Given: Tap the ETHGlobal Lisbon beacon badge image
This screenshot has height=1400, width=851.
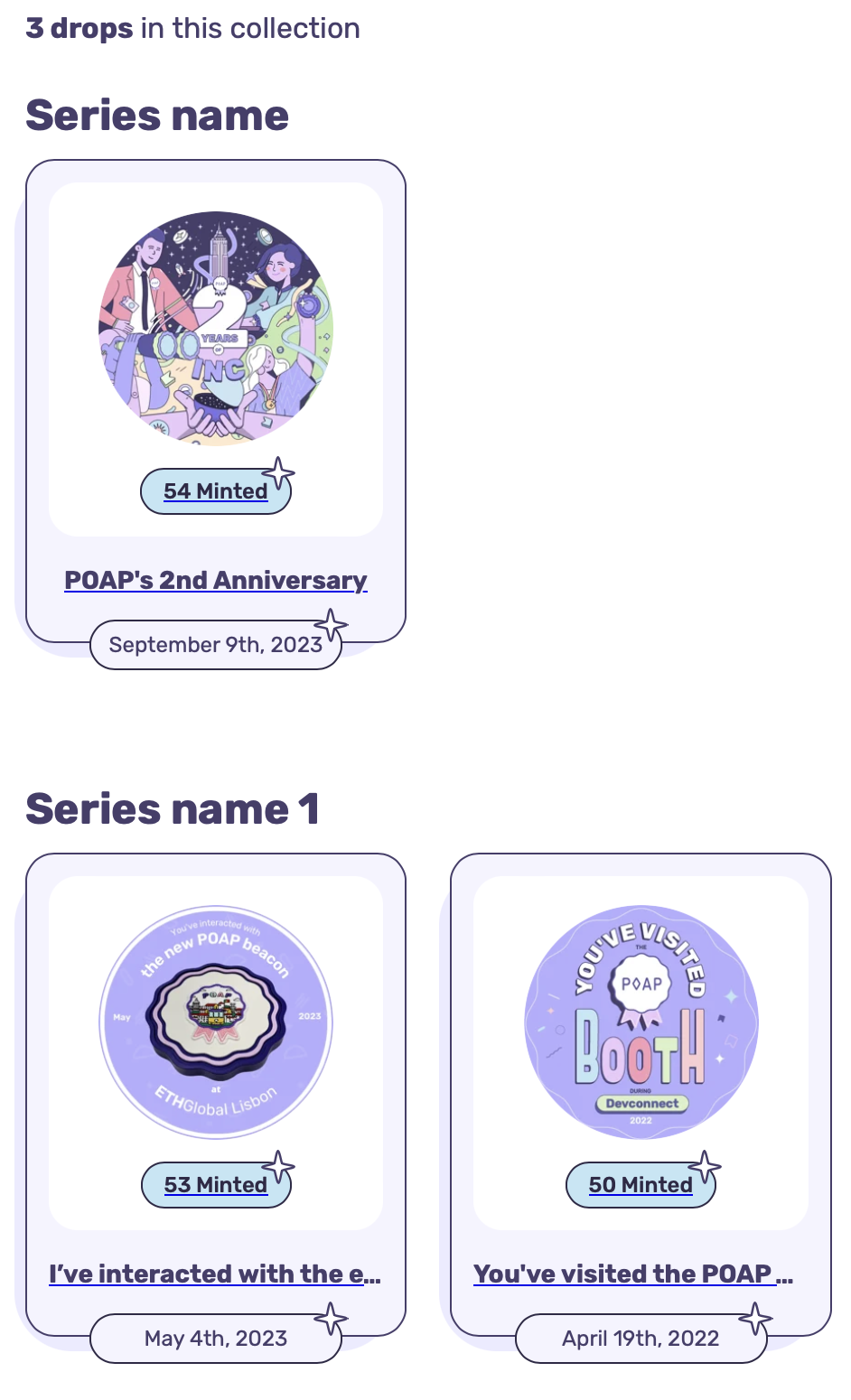Looking at the screenshot, I should click(x=216, y=1022).
